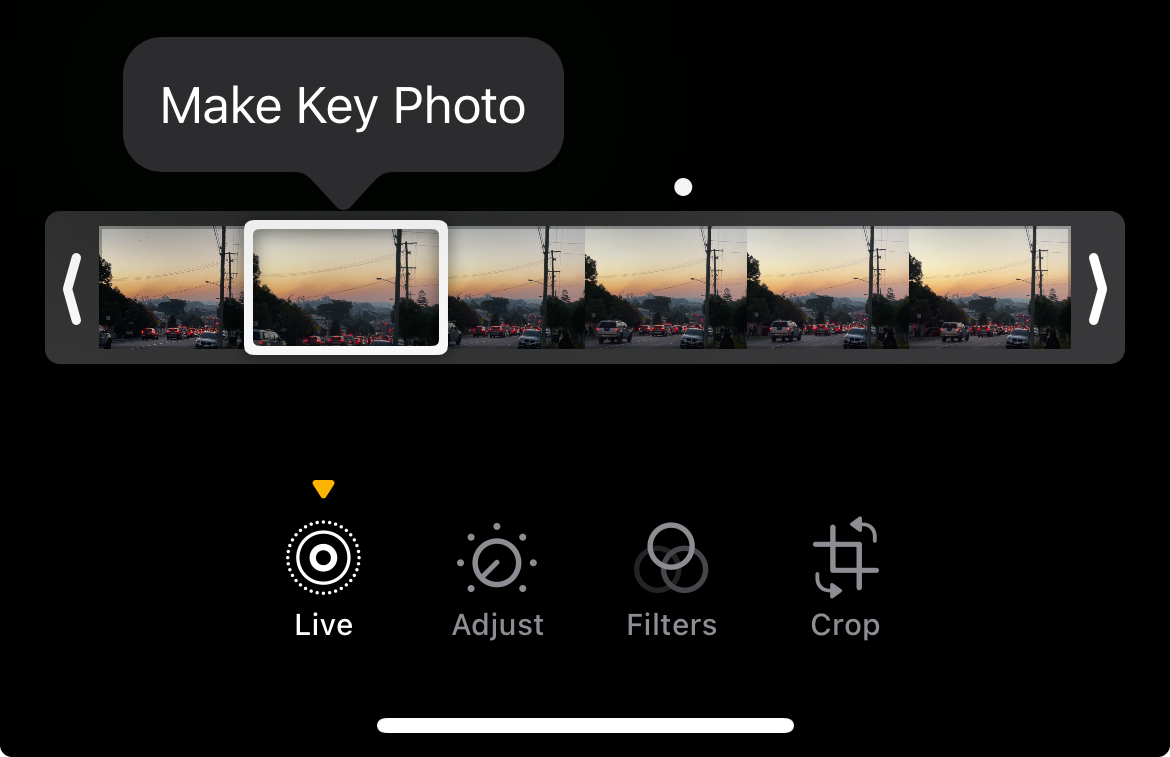The width and height of the screenshot is (1170, 757).
Task: Tap the right trim handle of filmstrip
Action: coord(1097,288)
